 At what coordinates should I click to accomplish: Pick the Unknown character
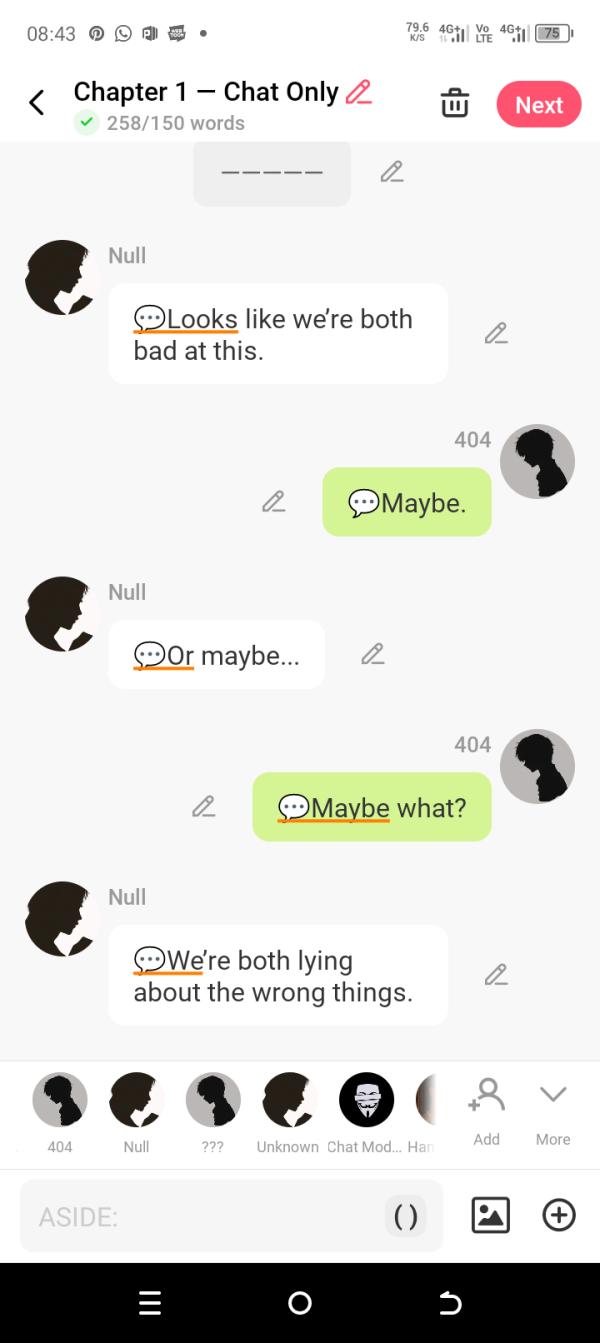[288, 1100]
